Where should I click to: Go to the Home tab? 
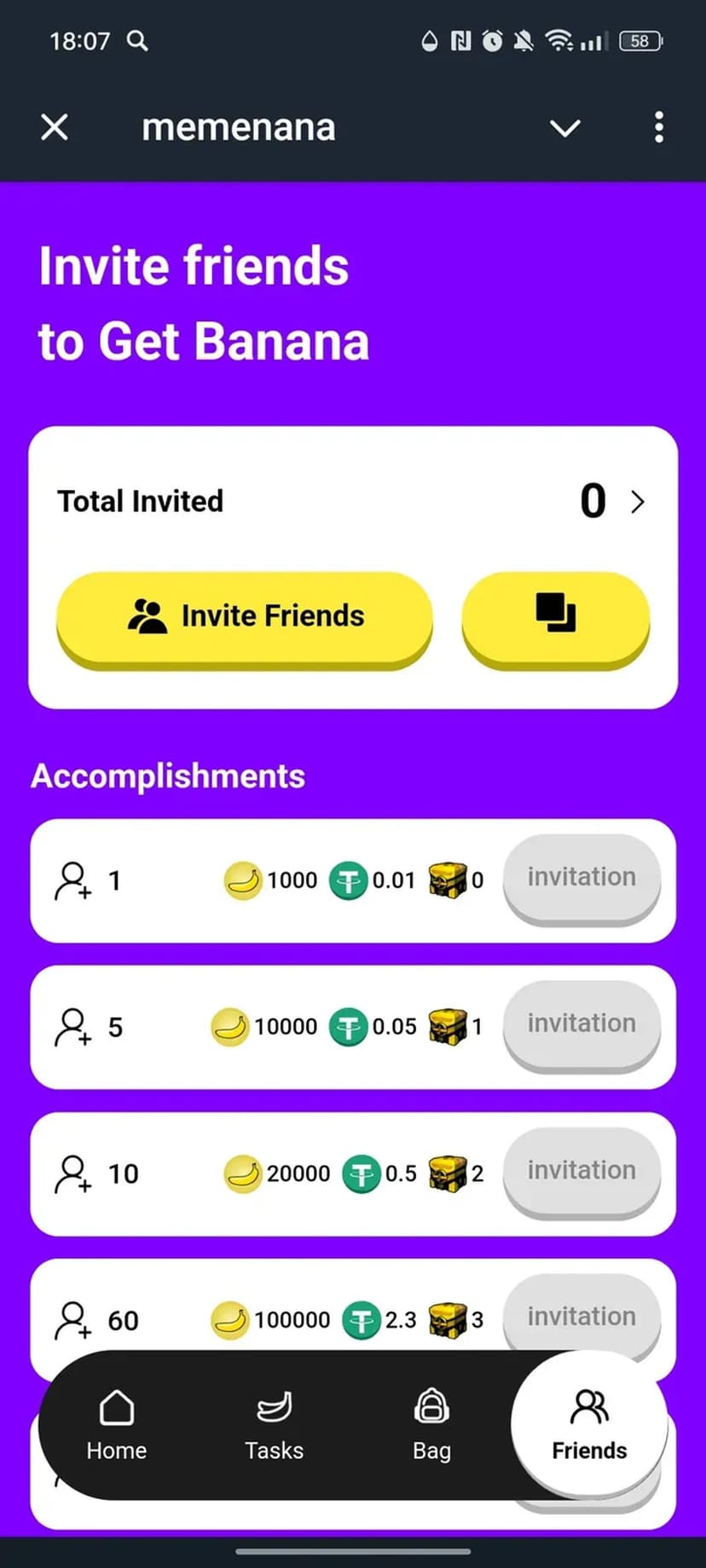point(117,1426)
